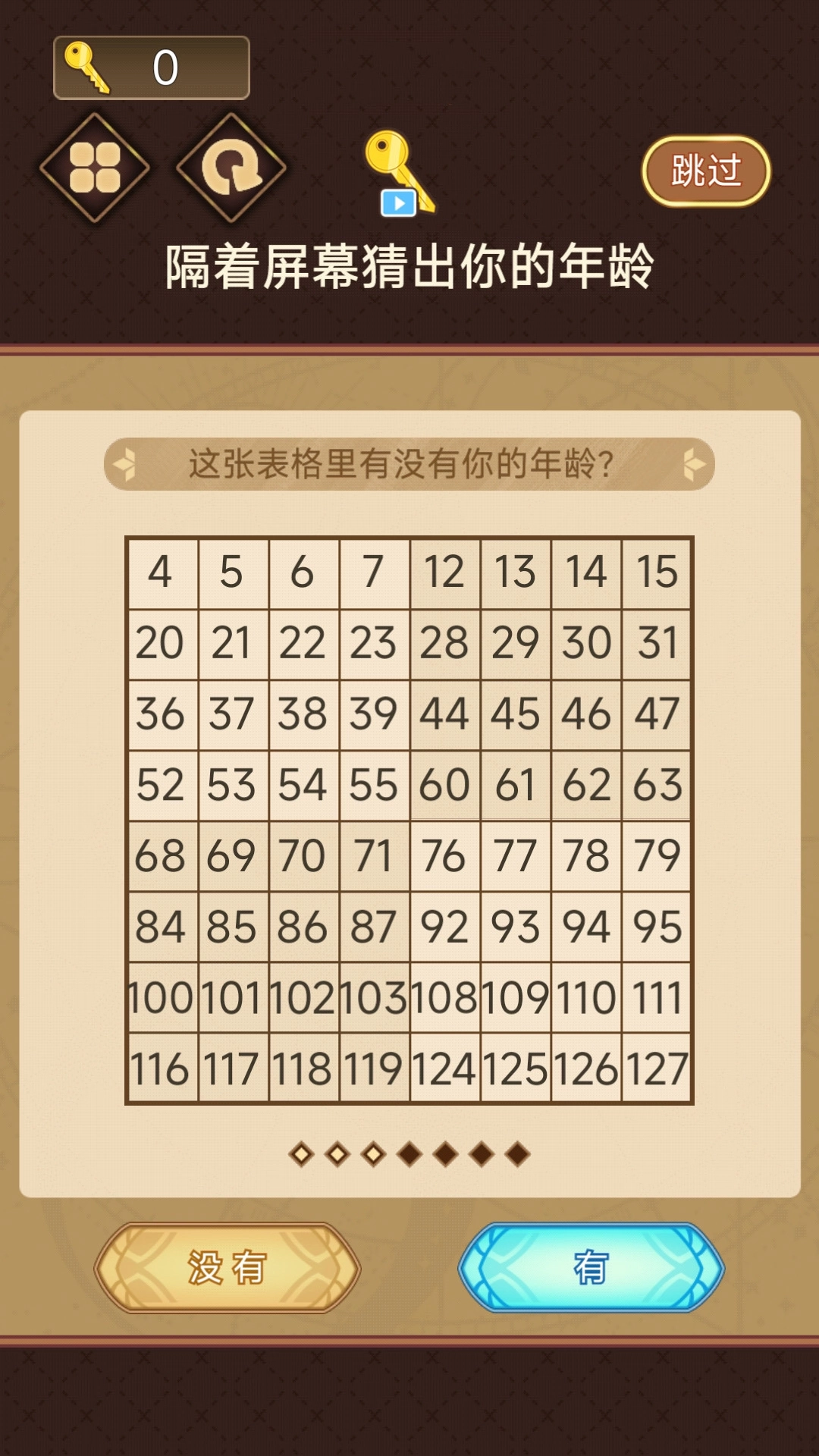Screen dimensions: 819x1456
Task: Answer 有 to confirm your age is listed
Action: point(591,1267)
